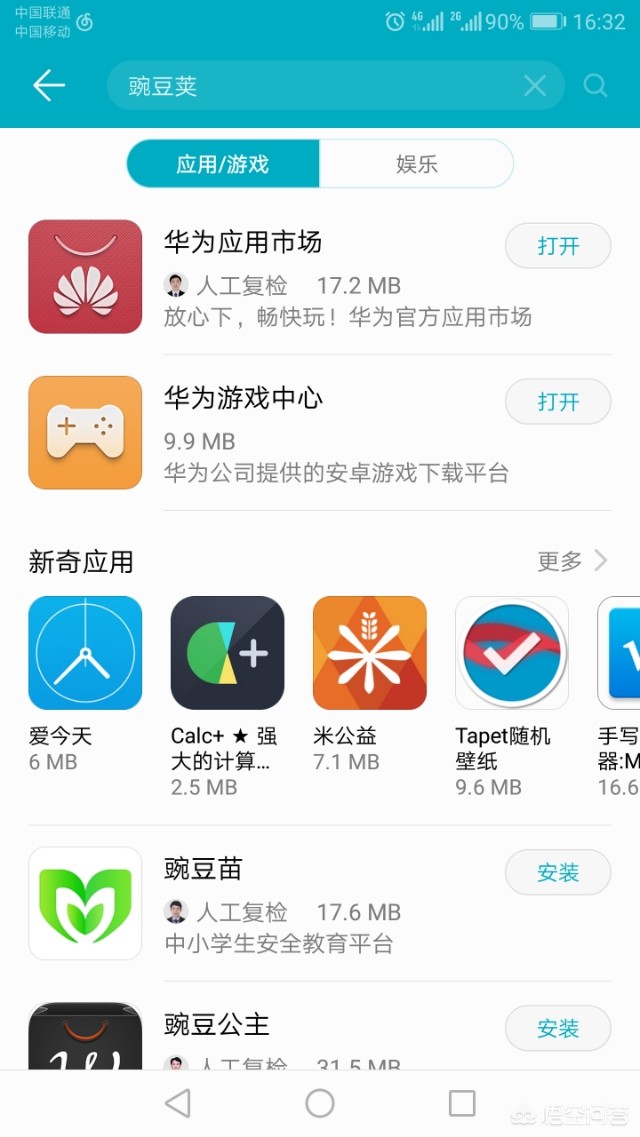Go back using the top-left arrow
This screenshot has width=640, height=1137.
48,86
